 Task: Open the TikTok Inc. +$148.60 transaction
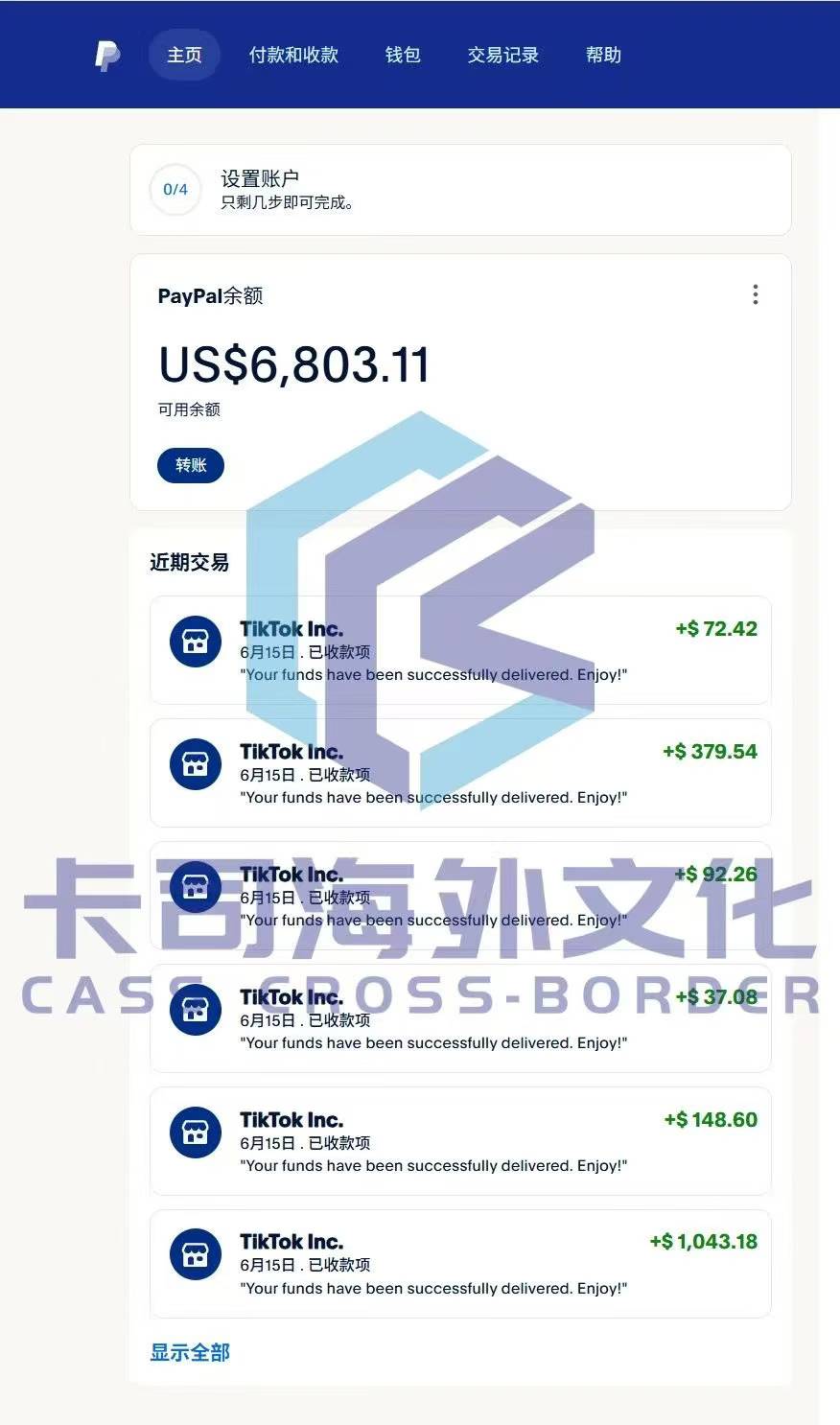click(460, 1141)
